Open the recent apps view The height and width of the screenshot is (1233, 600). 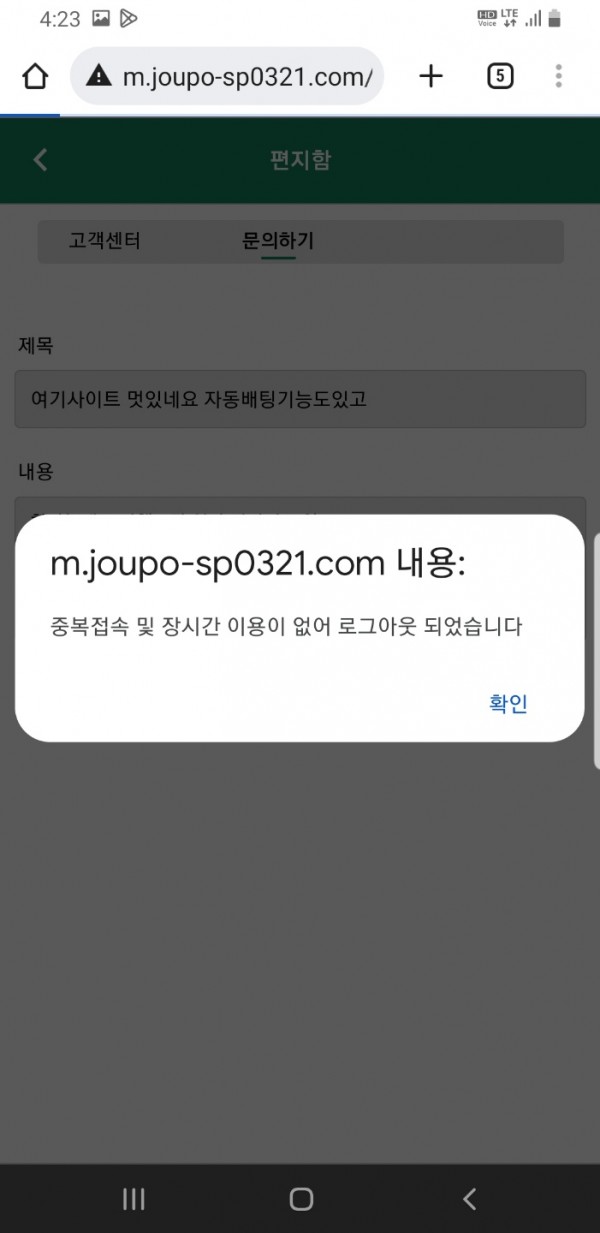click(x=133, y=1199)
